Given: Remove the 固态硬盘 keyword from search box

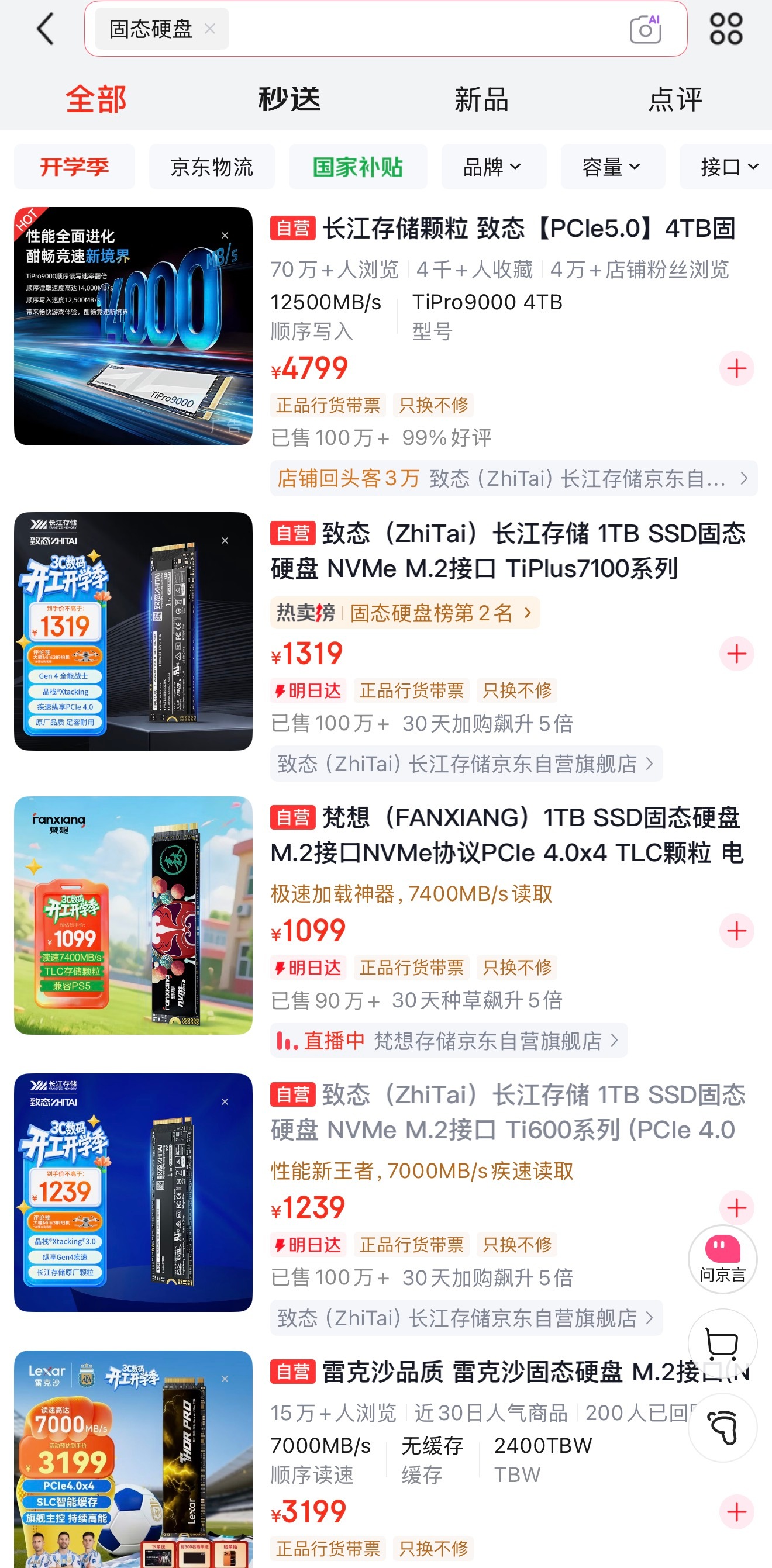Looking at the screenshot, I should [x=210, y=29].
